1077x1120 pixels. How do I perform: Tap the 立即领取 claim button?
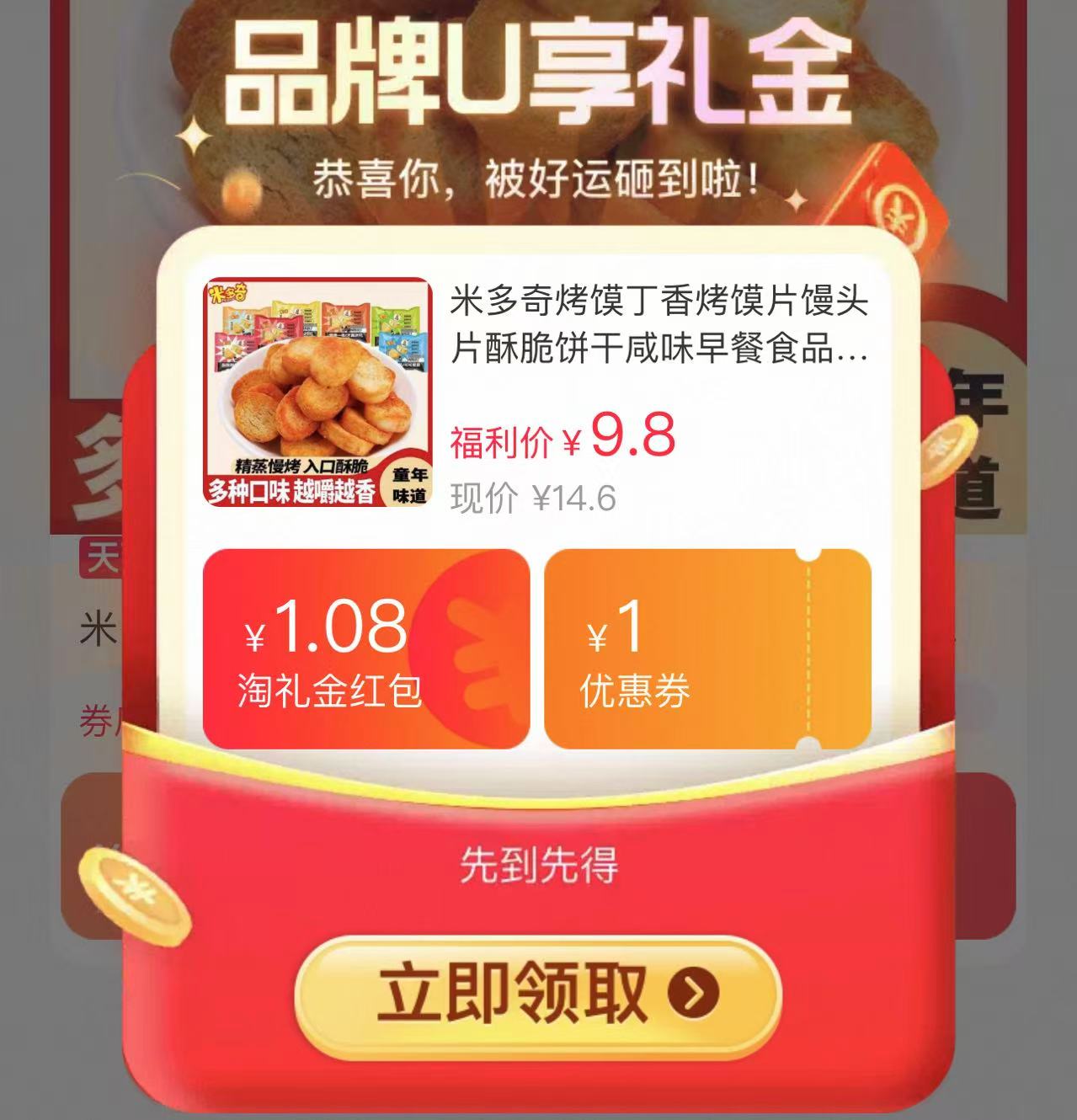tap(538, 997)
